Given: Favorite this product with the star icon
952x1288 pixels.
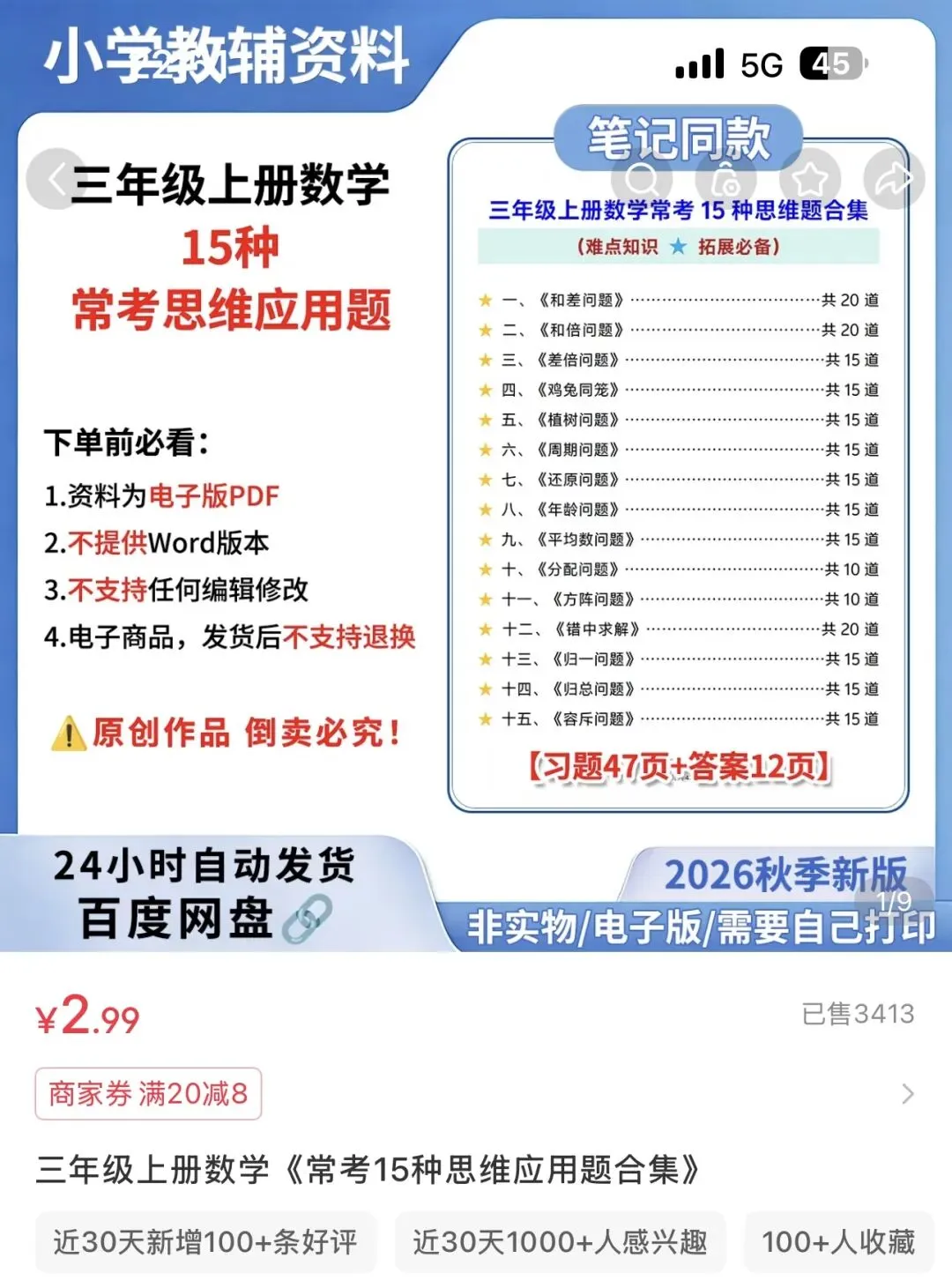Looking at the screenshot, I should [x=810, y=179].
